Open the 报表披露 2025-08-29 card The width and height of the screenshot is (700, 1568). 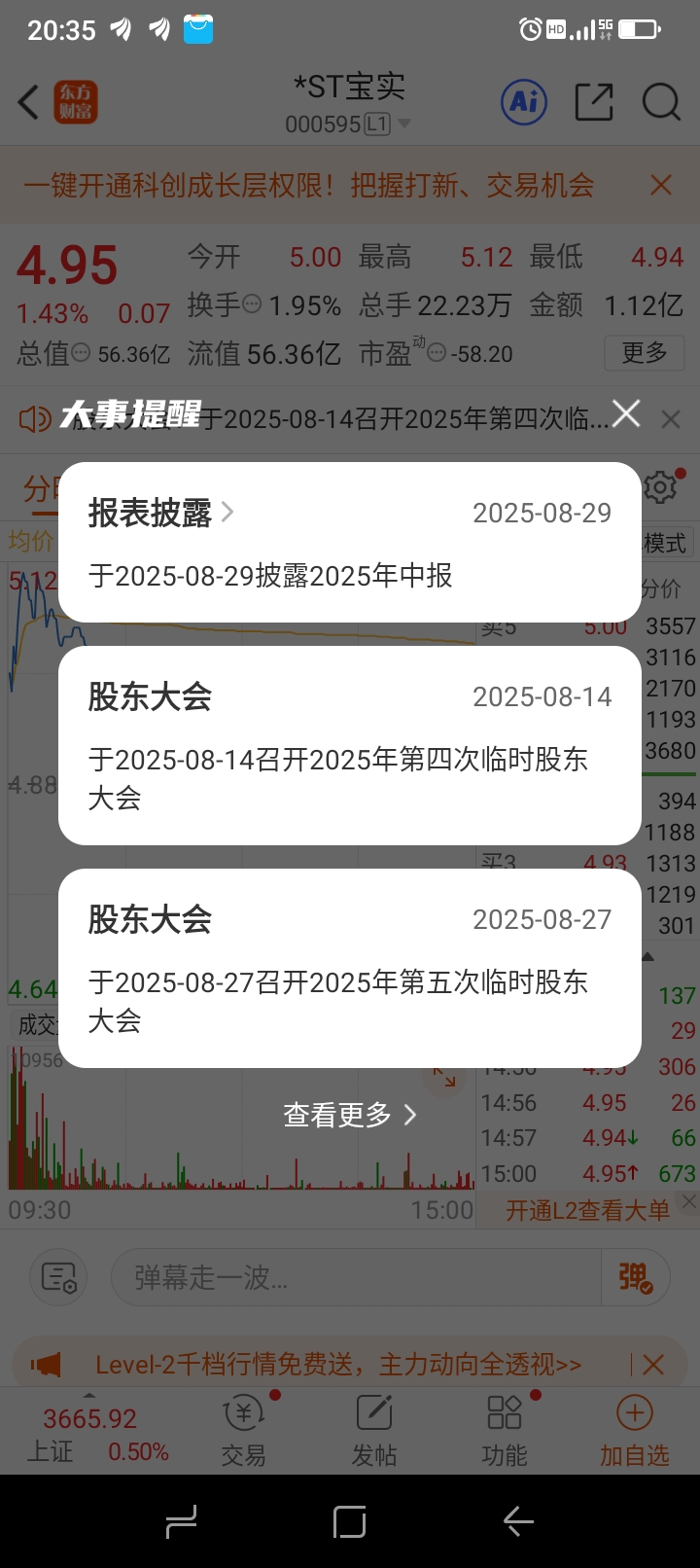click(350, 542)
